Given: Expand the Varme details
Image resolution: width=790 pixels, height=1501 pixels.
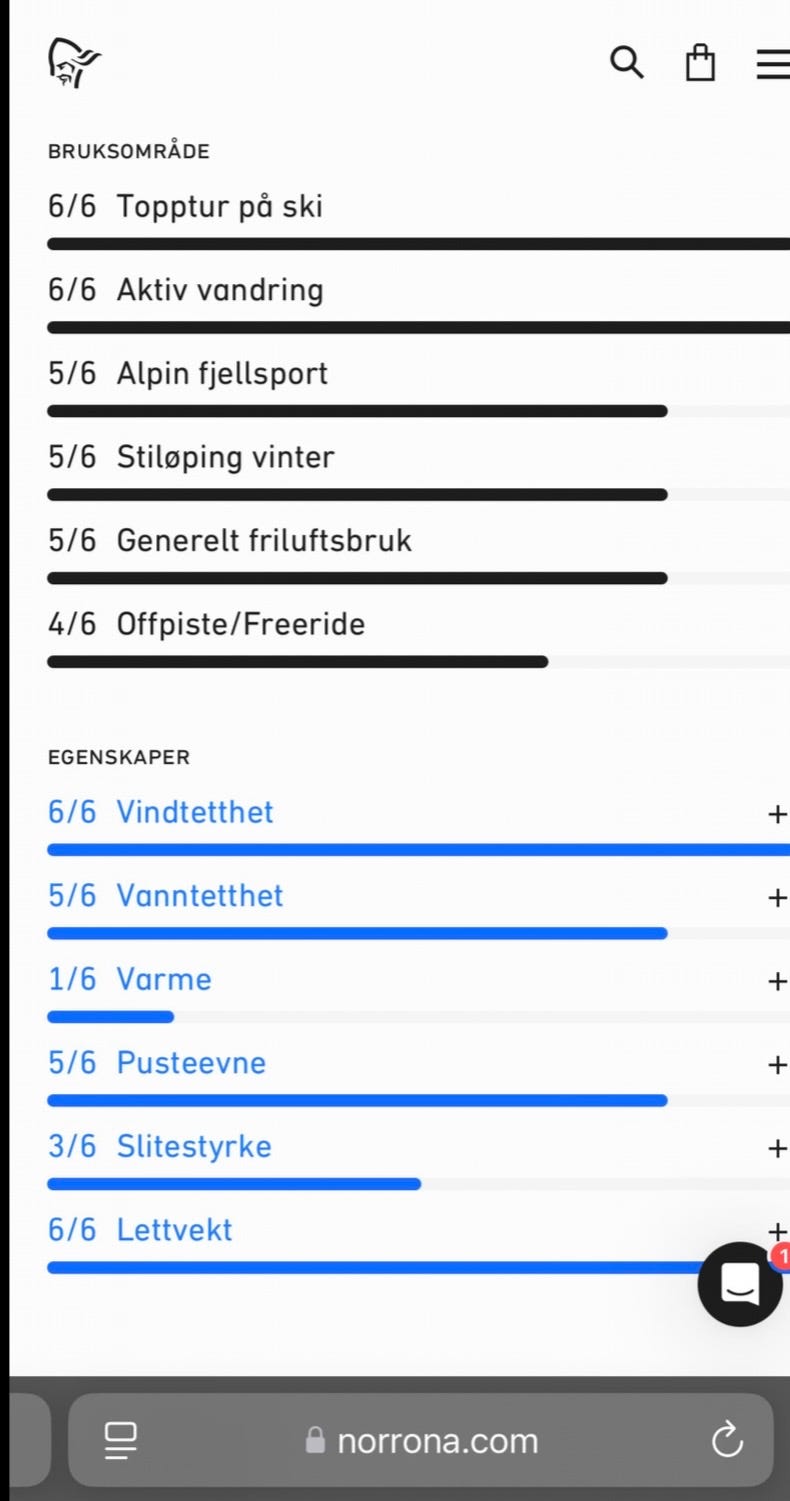Looking at the screenshot, I should click(x=777, y=981).
